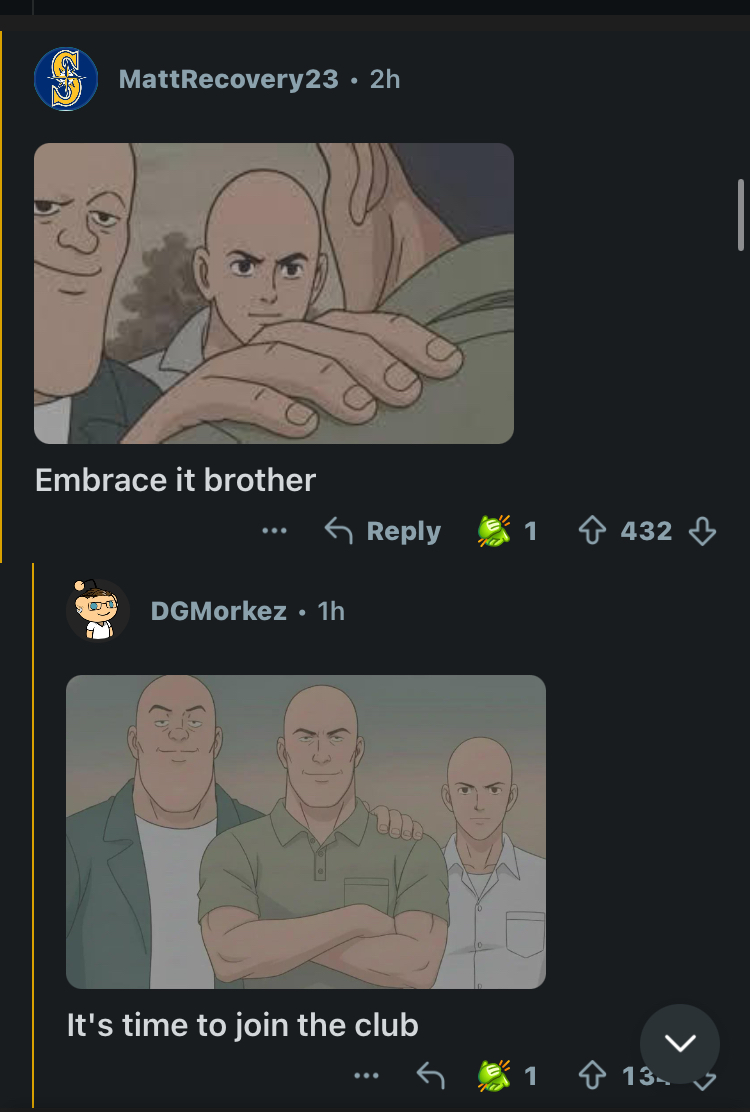Open overflow menu on MattRecovery23's comment

point(274,531)
